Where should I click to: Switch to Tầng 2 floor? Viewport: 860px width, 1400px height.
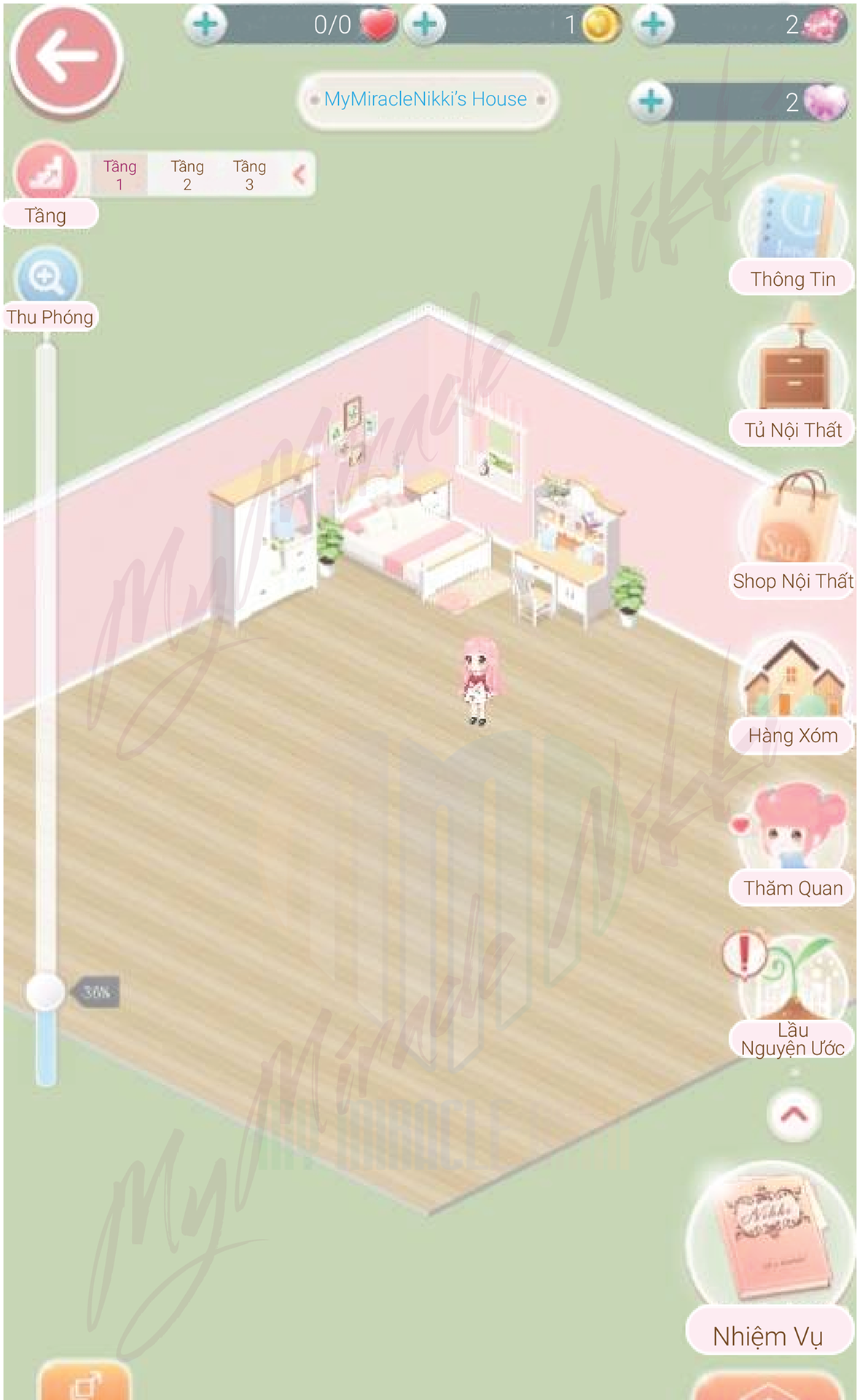pos(187,175)
